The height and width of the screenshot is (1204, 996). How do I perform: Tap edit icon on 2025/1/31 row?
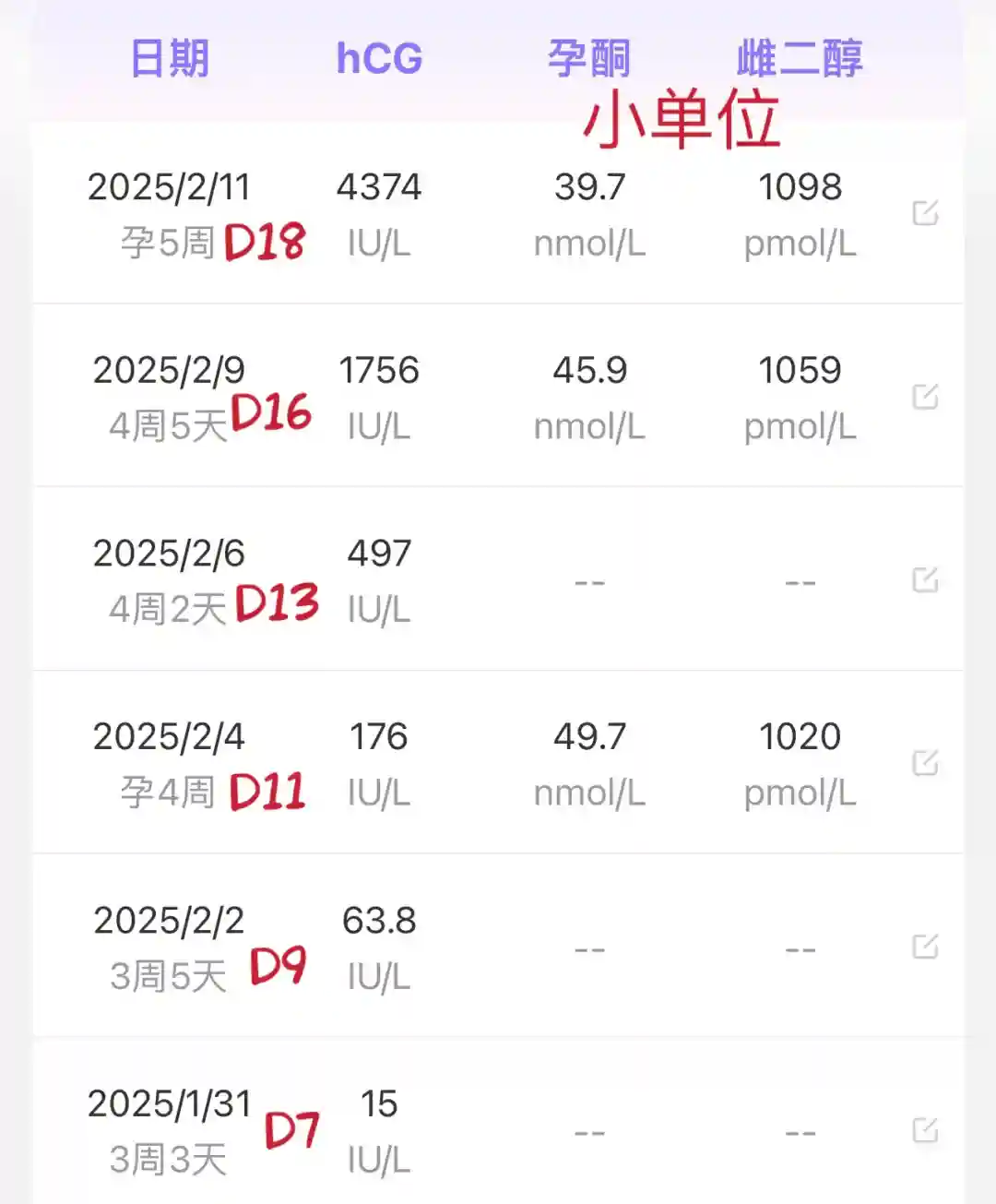925,1130
